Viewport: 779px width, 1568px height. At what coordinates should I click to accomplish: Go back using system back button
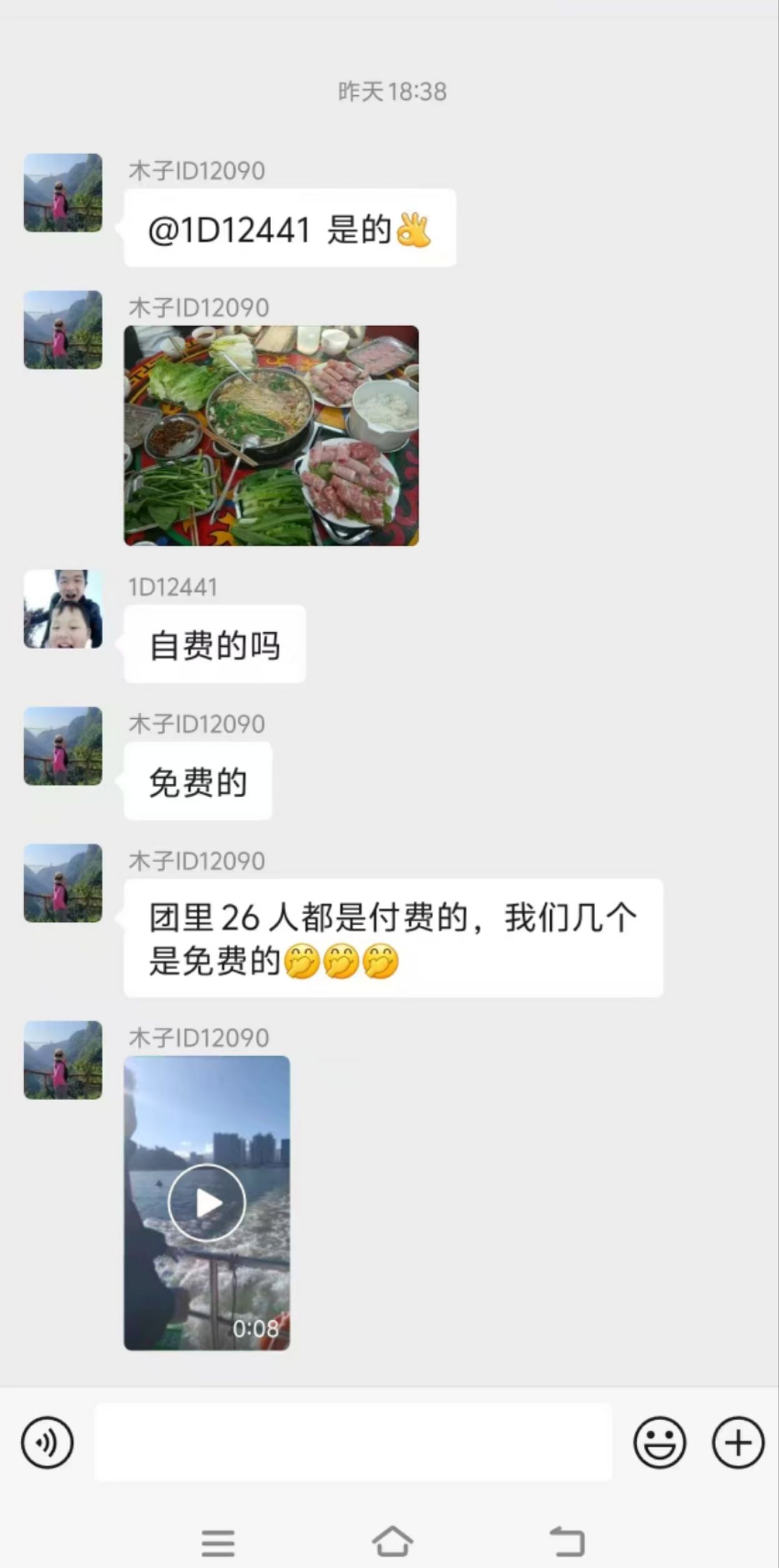tap(567, 1541)
